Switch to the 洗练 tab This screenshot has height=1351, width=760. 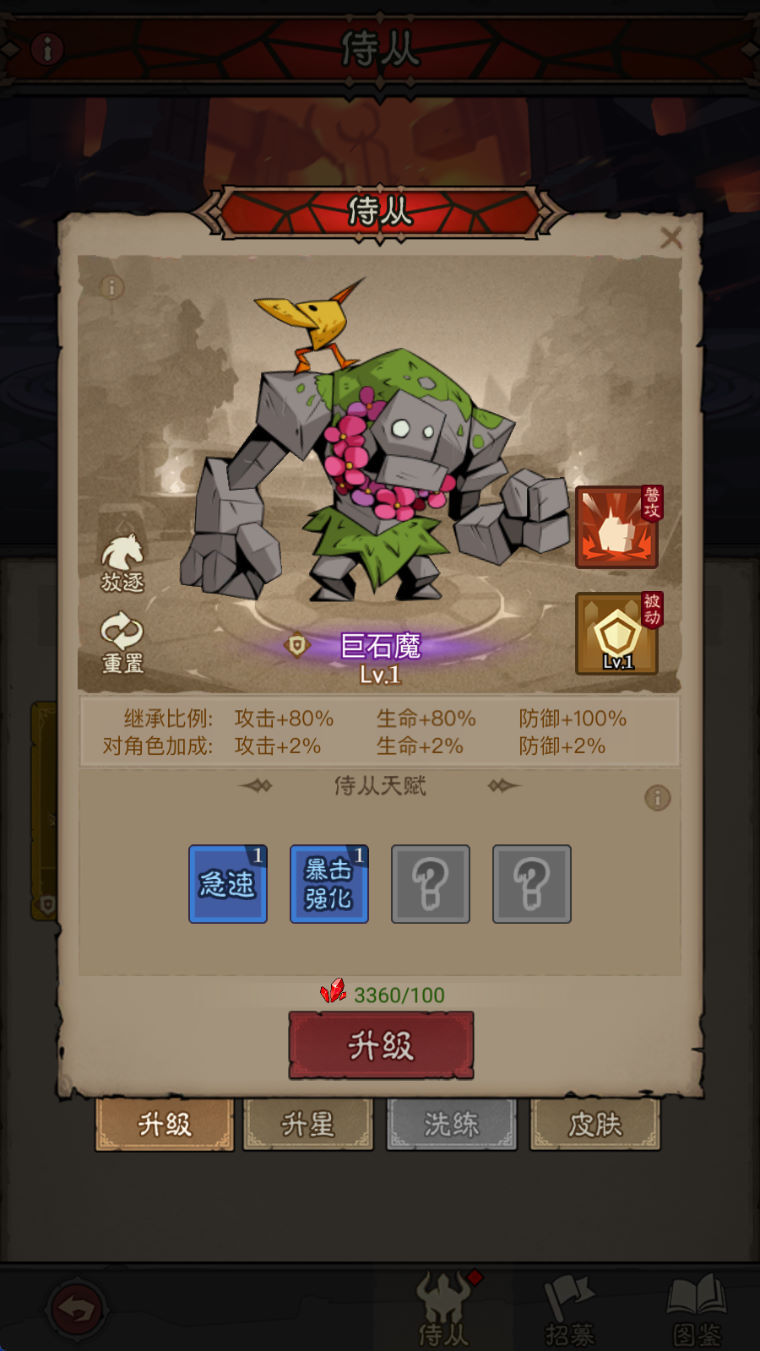pyautogui.click(x=451, y=1124)
